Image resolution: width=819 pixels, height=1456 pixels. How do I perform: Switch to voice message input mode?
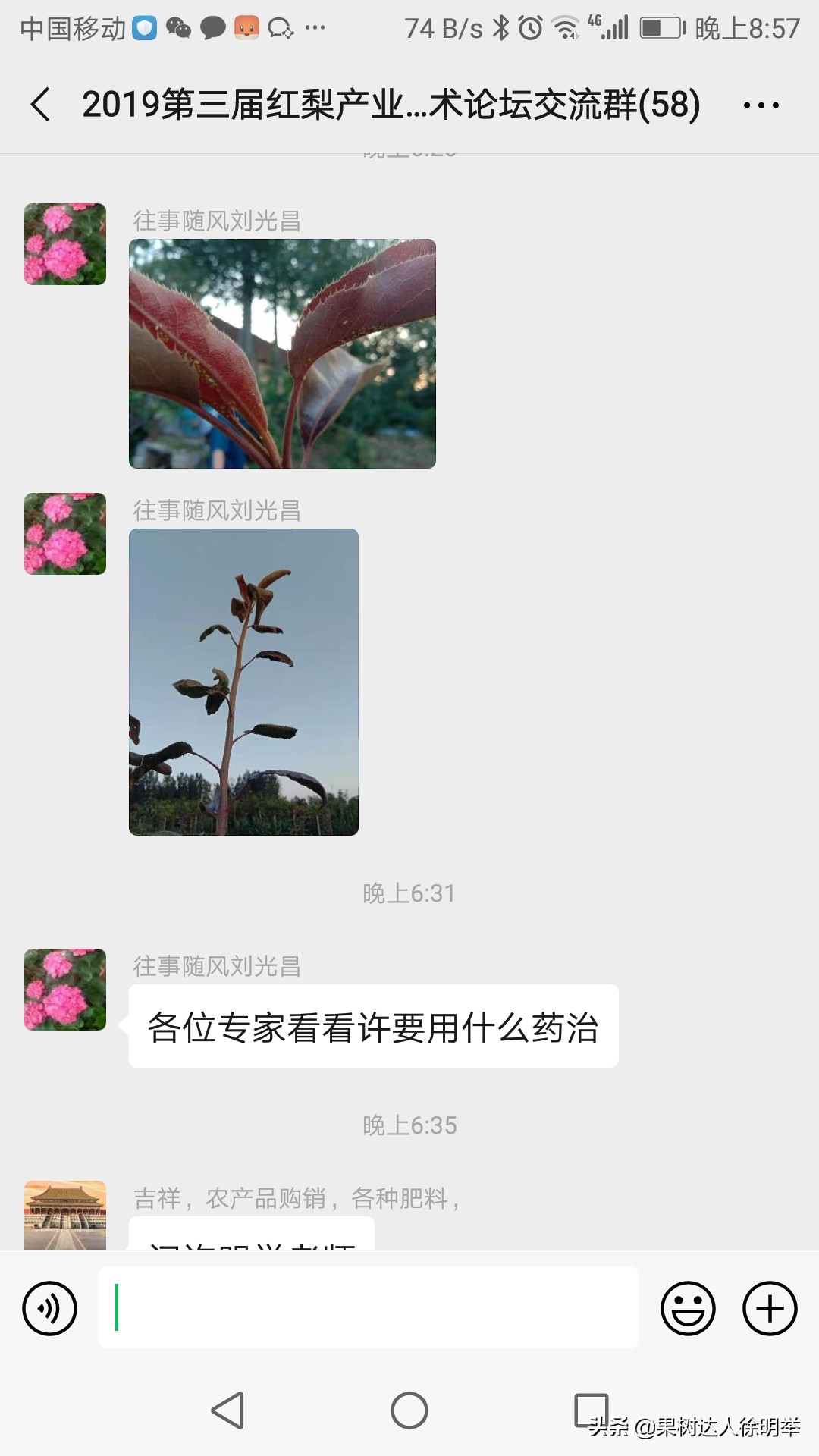pos(49,1308)
